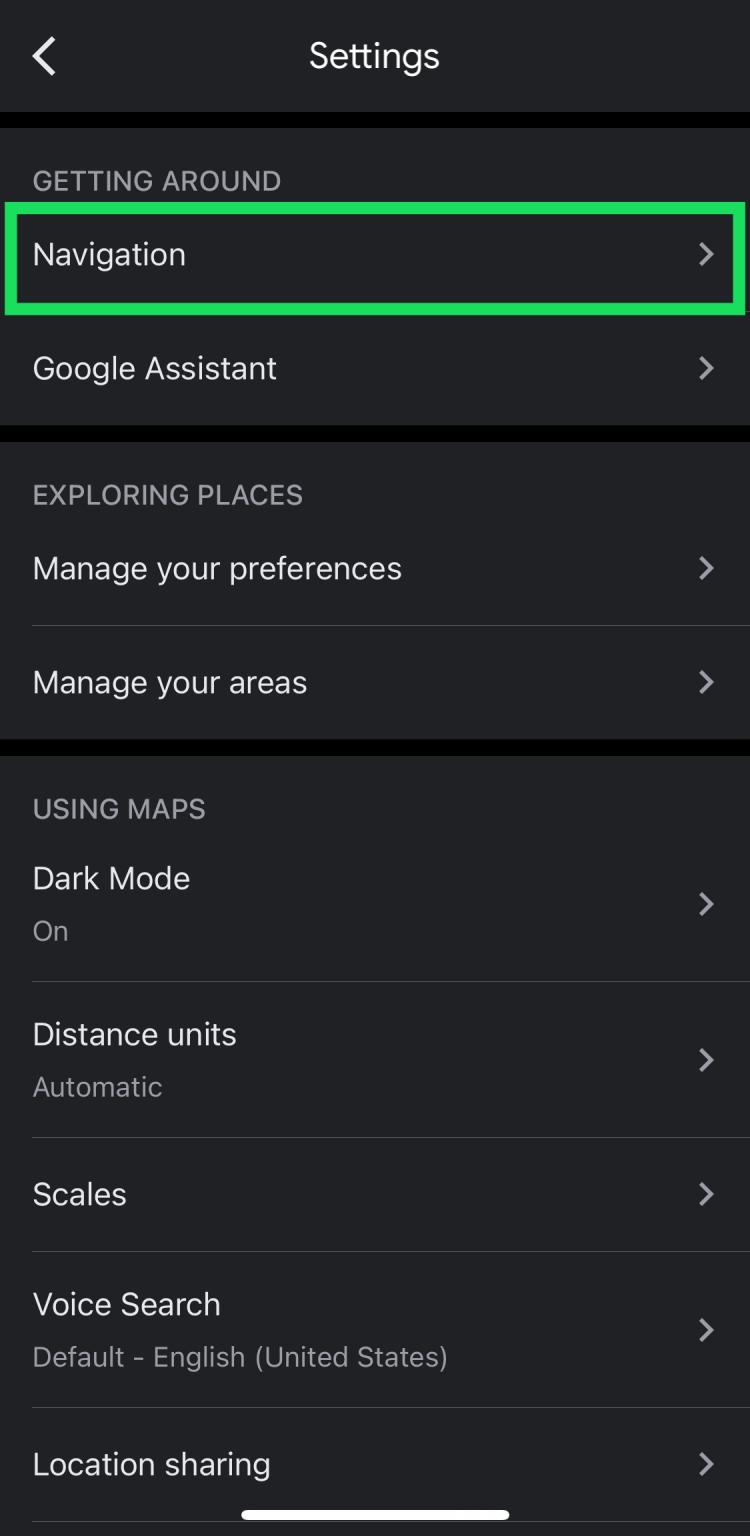Expand the Navigation settings row
This screenshot has width=750, height=1536.
375,254
